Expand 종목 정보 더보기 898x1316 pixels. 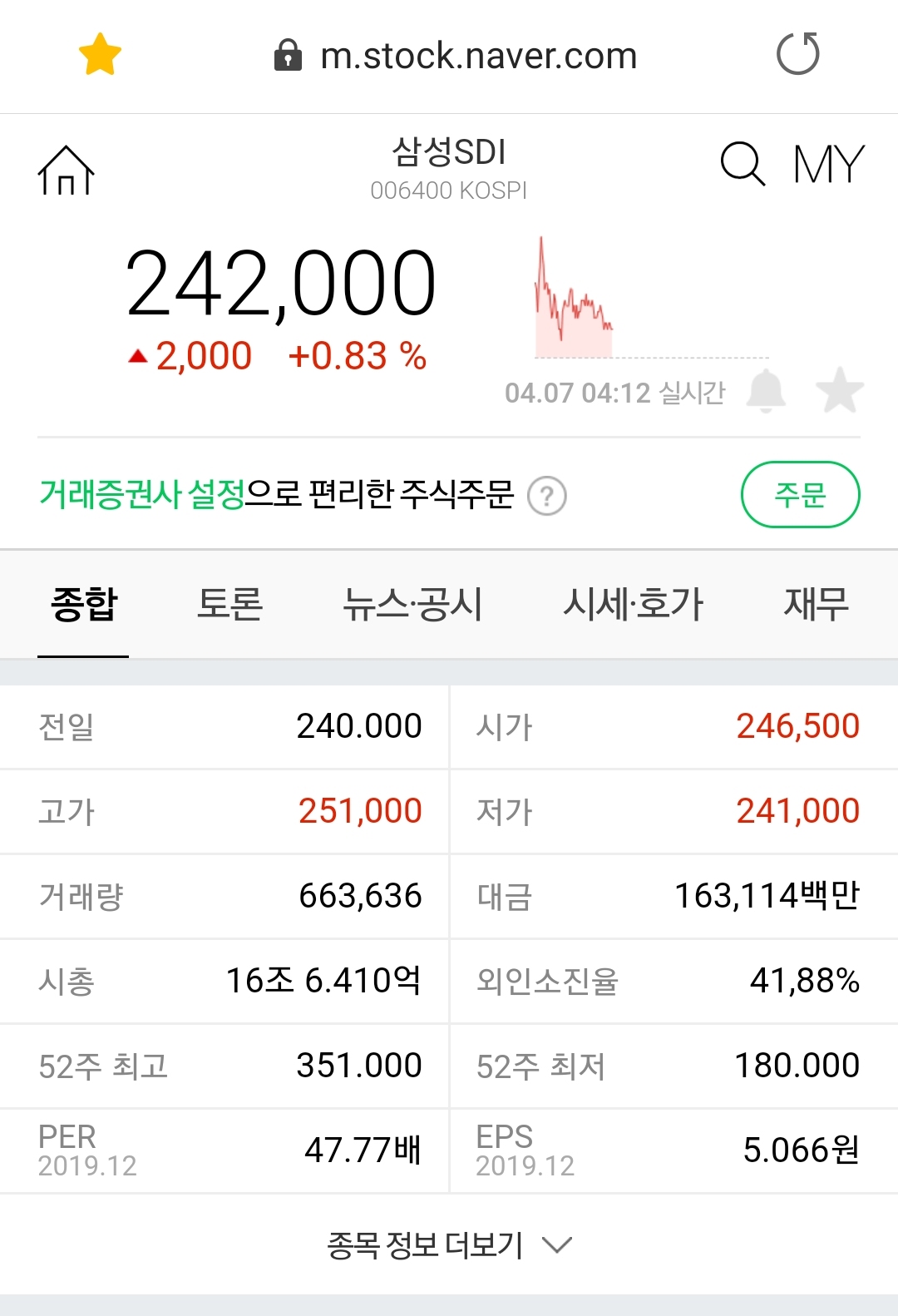tap(449, 1245)
